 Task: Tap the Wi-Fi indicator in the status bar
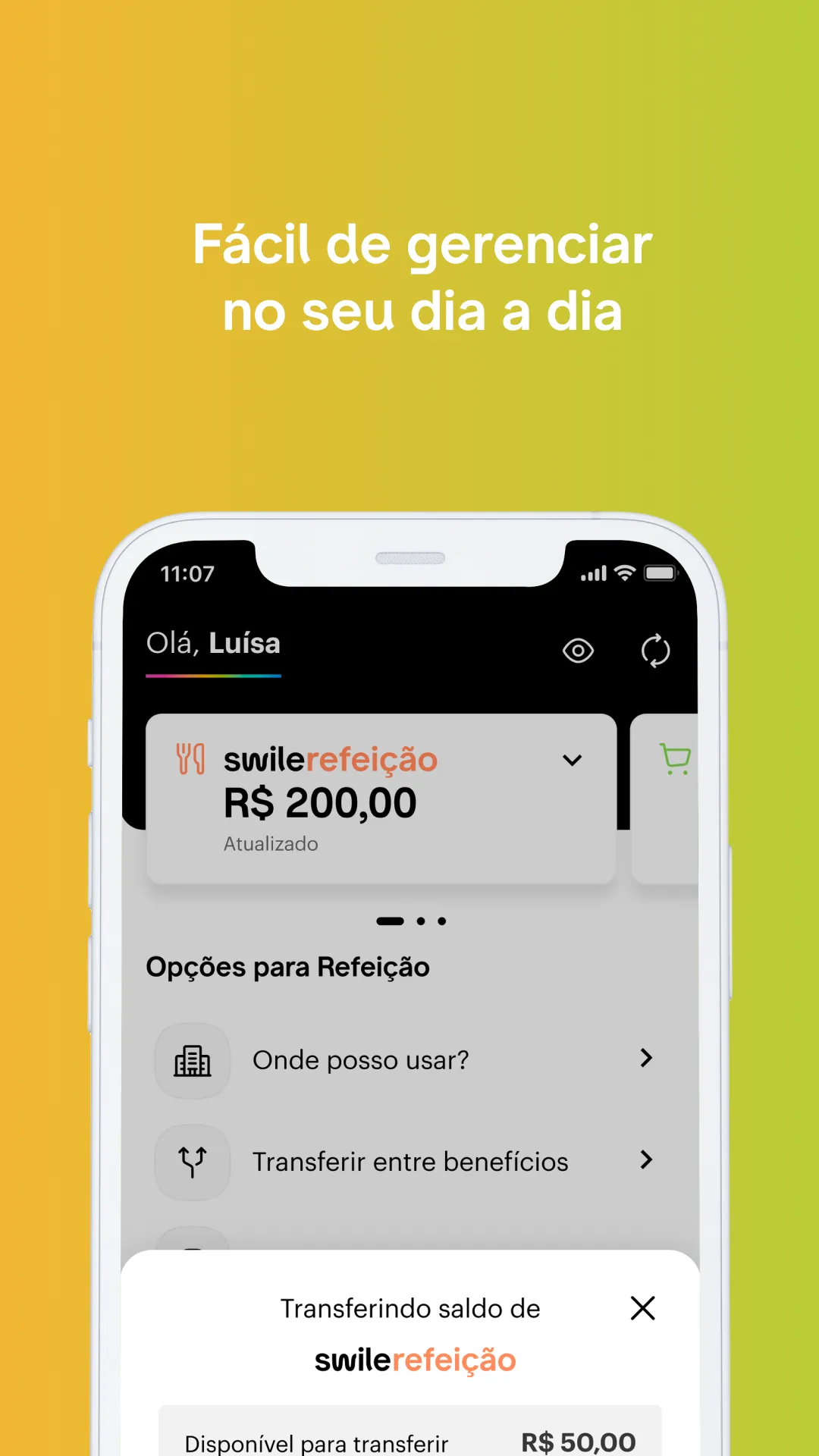coord(625,573)
